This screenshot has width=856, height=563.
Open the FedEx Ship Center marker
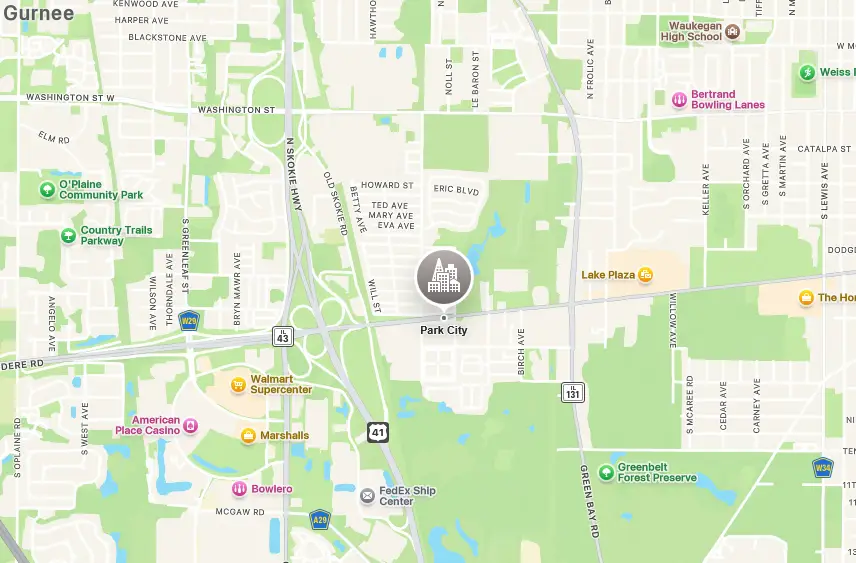coord(367,495)
